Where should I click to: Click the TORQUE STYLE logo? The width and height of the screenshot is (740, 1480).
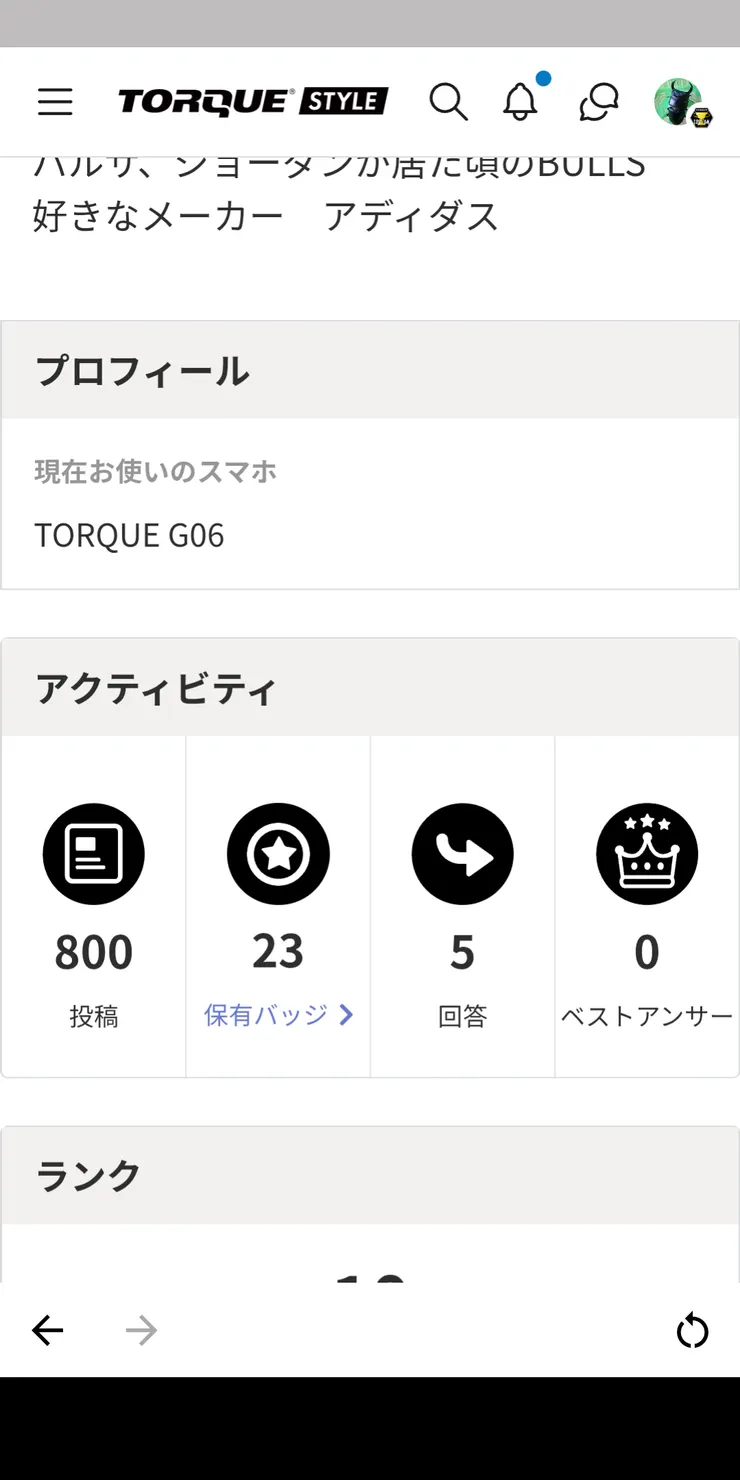coord(251,101)
